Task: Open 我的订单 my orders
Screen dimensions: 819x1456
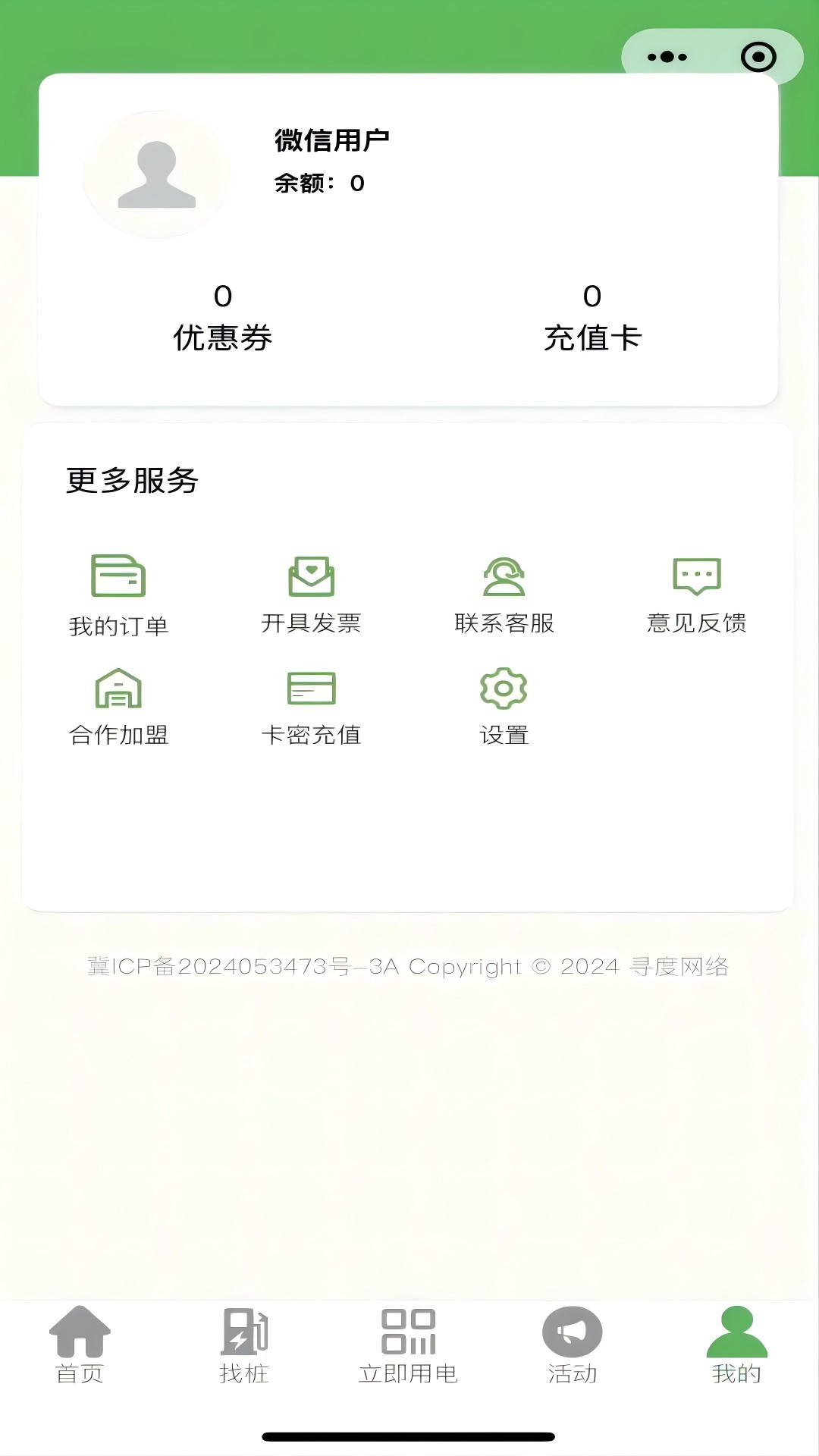Action: pyautogui.click(x=118, y=595)
